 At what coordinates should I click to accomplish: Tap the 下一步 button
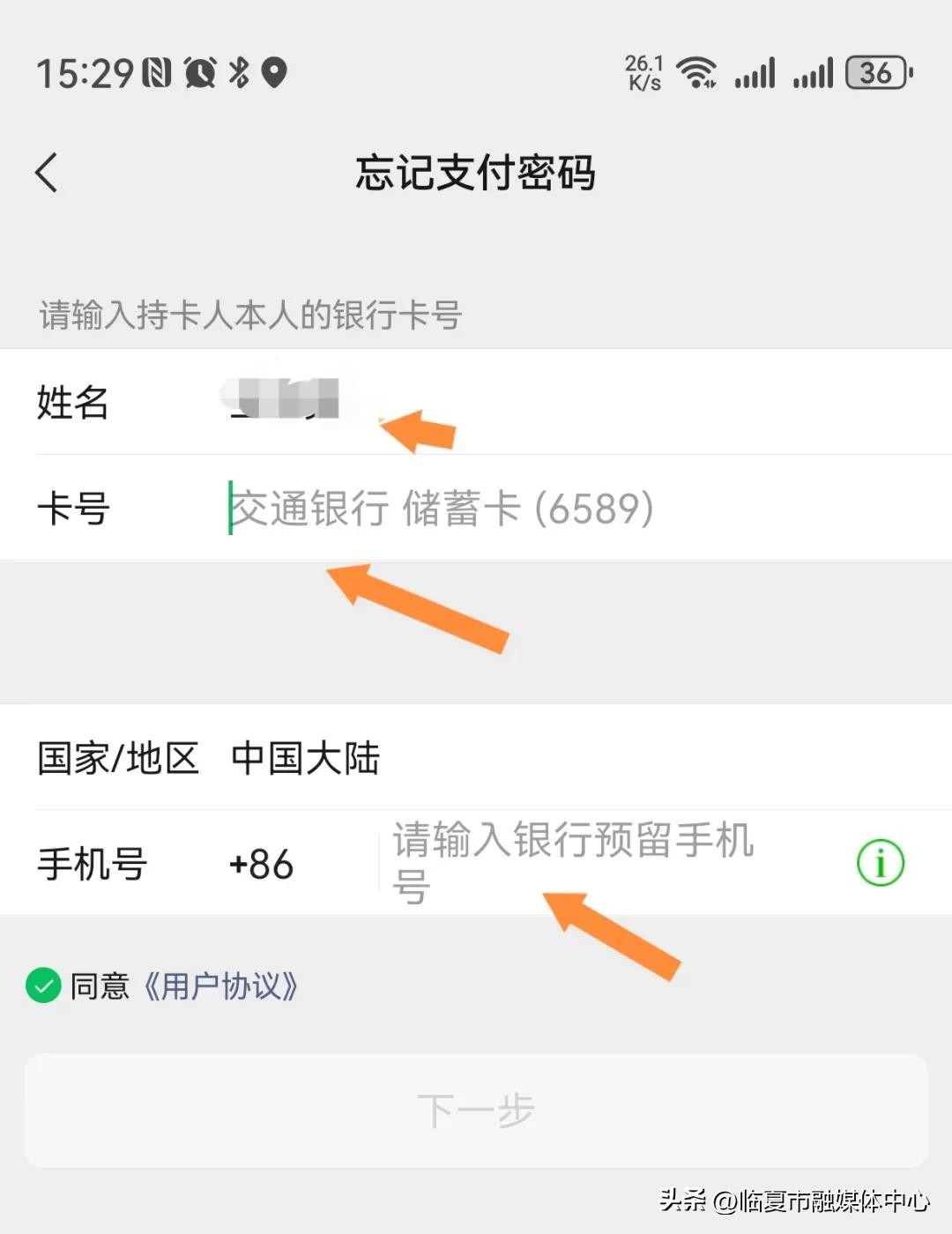click(x=476, y=1111)
